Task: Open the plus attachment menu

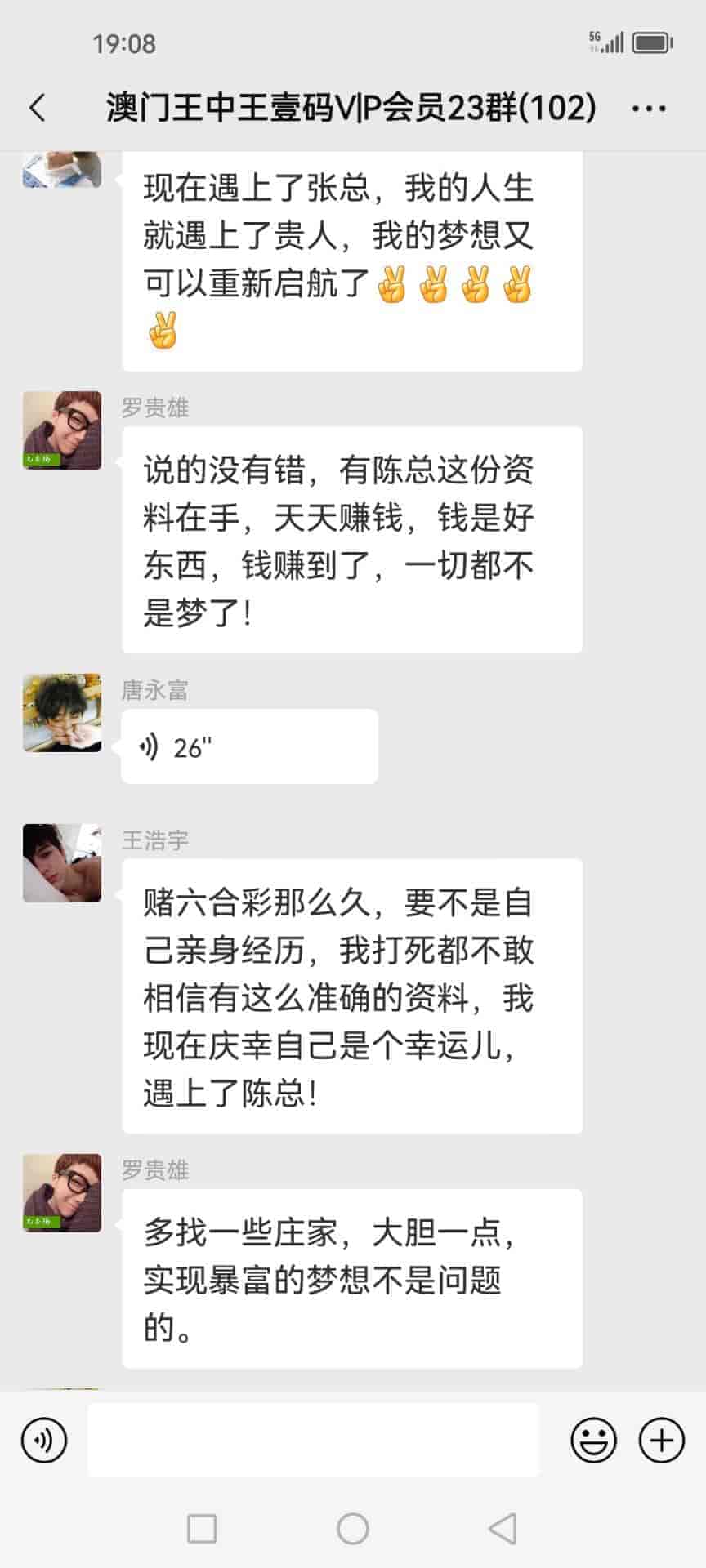Action: [661, 1440]
